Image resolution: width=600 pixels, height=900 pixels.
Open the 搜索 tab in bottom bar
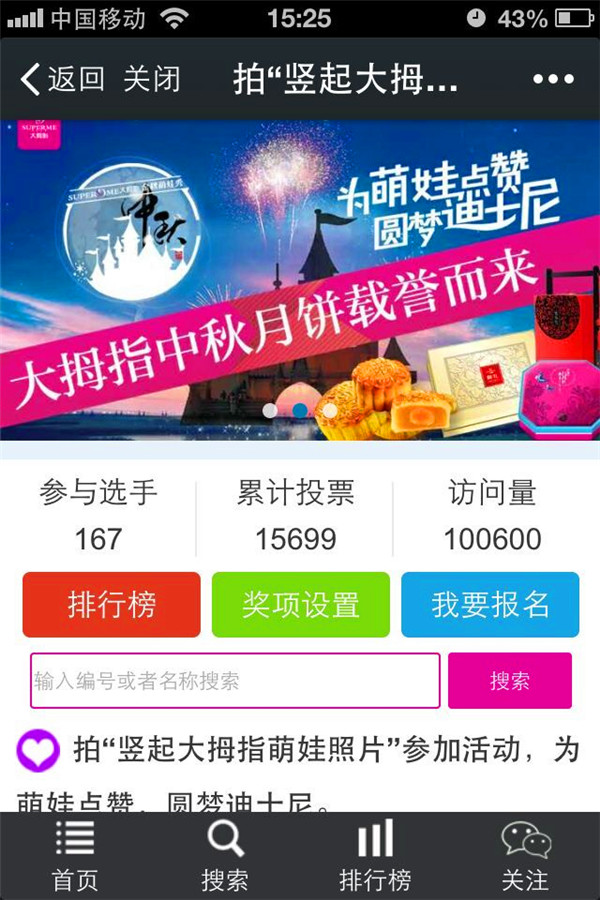[225, 855]
